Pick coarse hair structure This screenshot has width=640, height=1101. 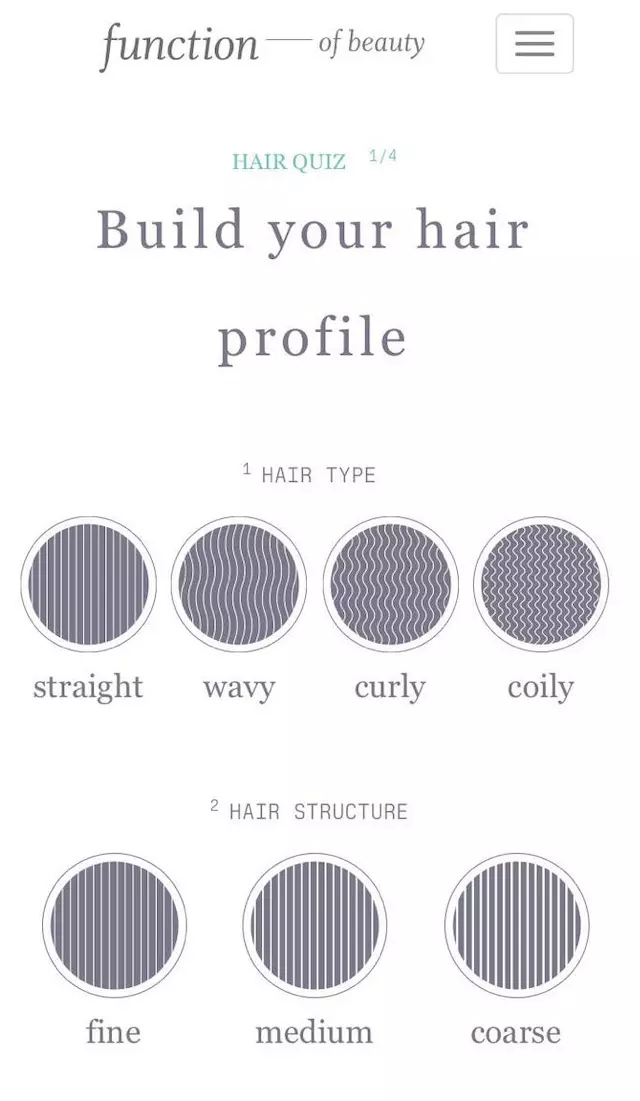pos(516,925)
